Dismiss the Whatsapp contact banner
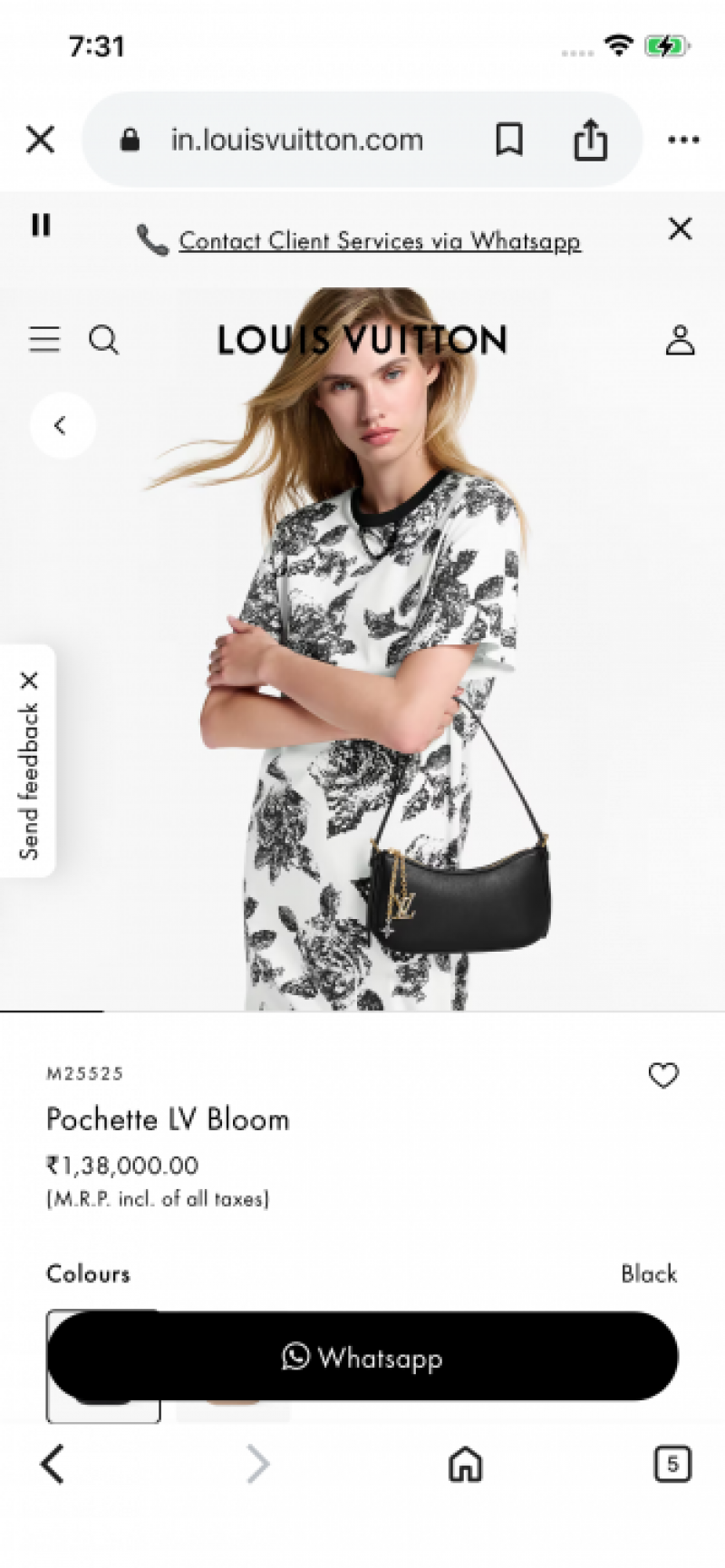Screen dimensions: 725x1568 (x=680, y=228)
